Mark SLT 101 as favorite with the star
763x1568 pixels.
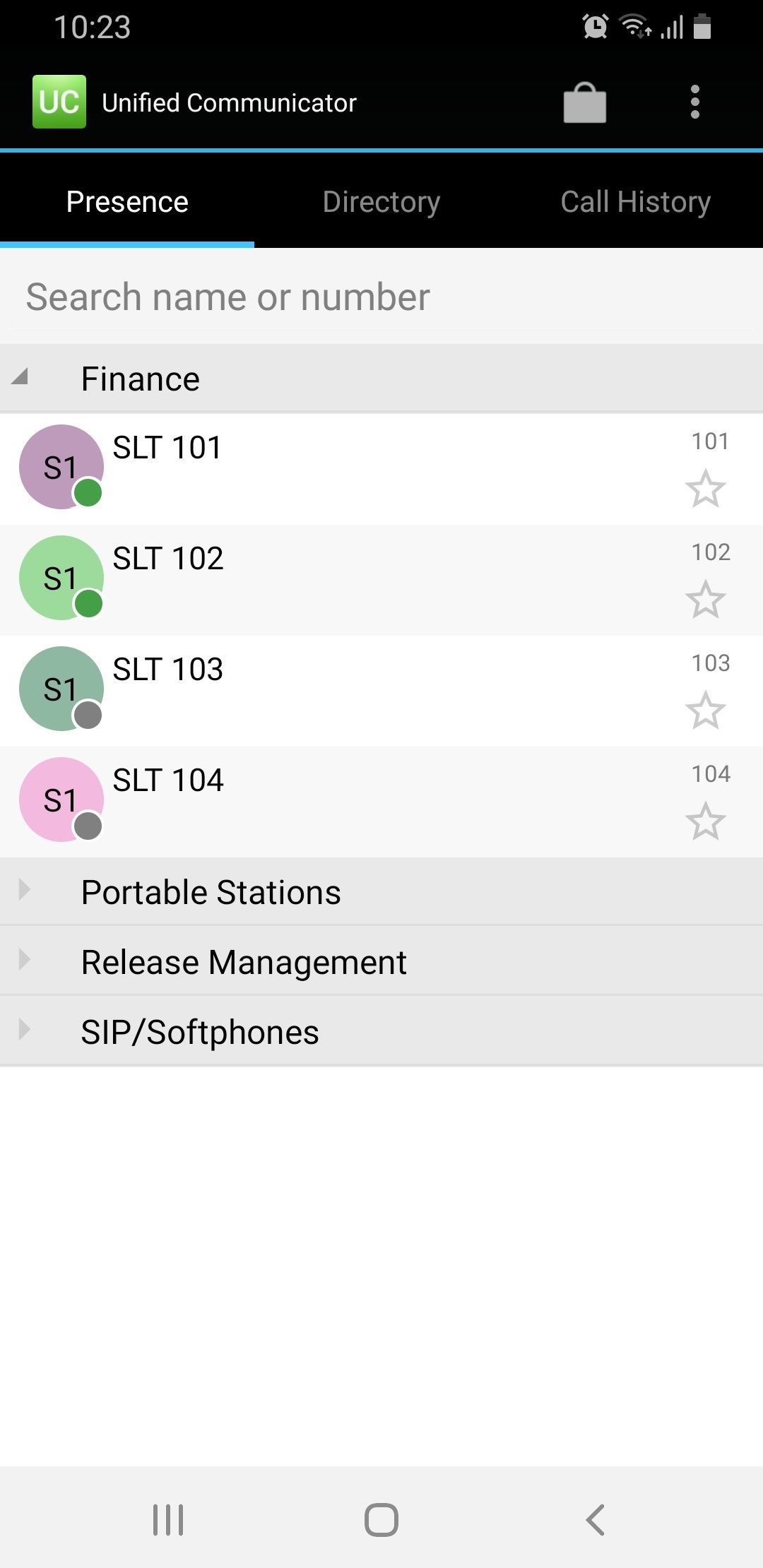706,489
